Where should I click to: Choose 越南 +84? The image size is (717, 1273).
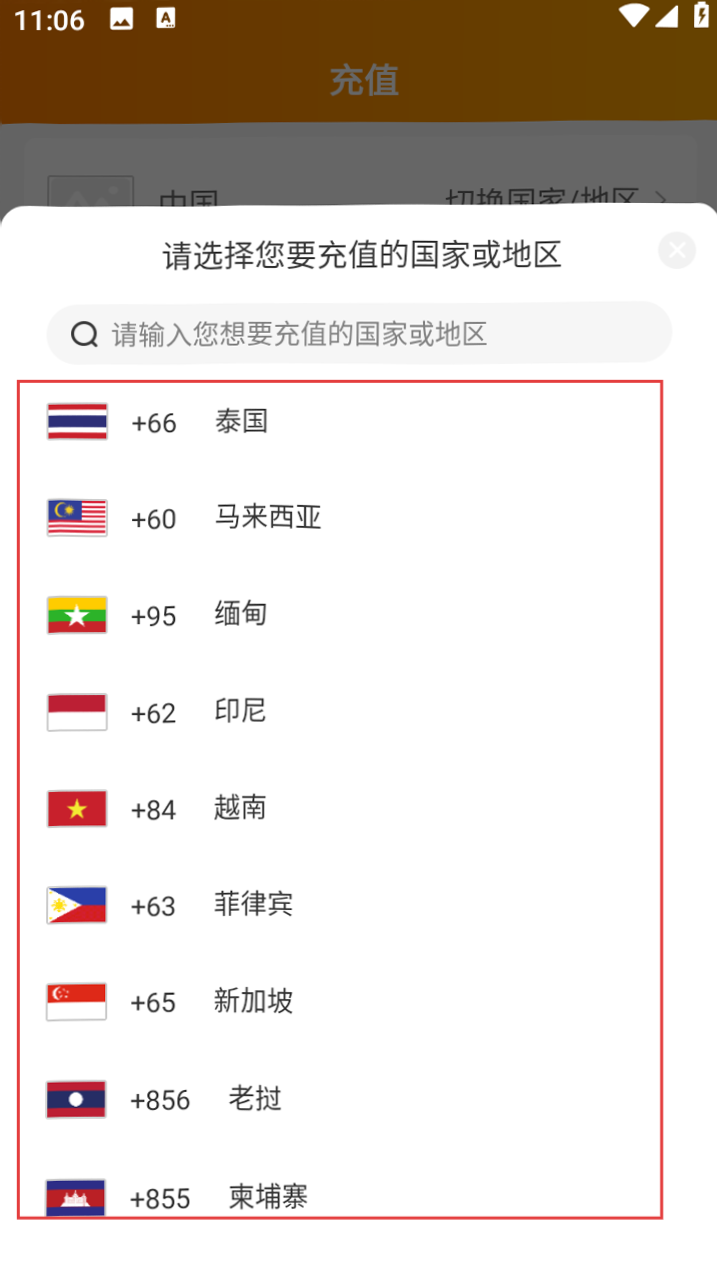(x=340, y=809)
